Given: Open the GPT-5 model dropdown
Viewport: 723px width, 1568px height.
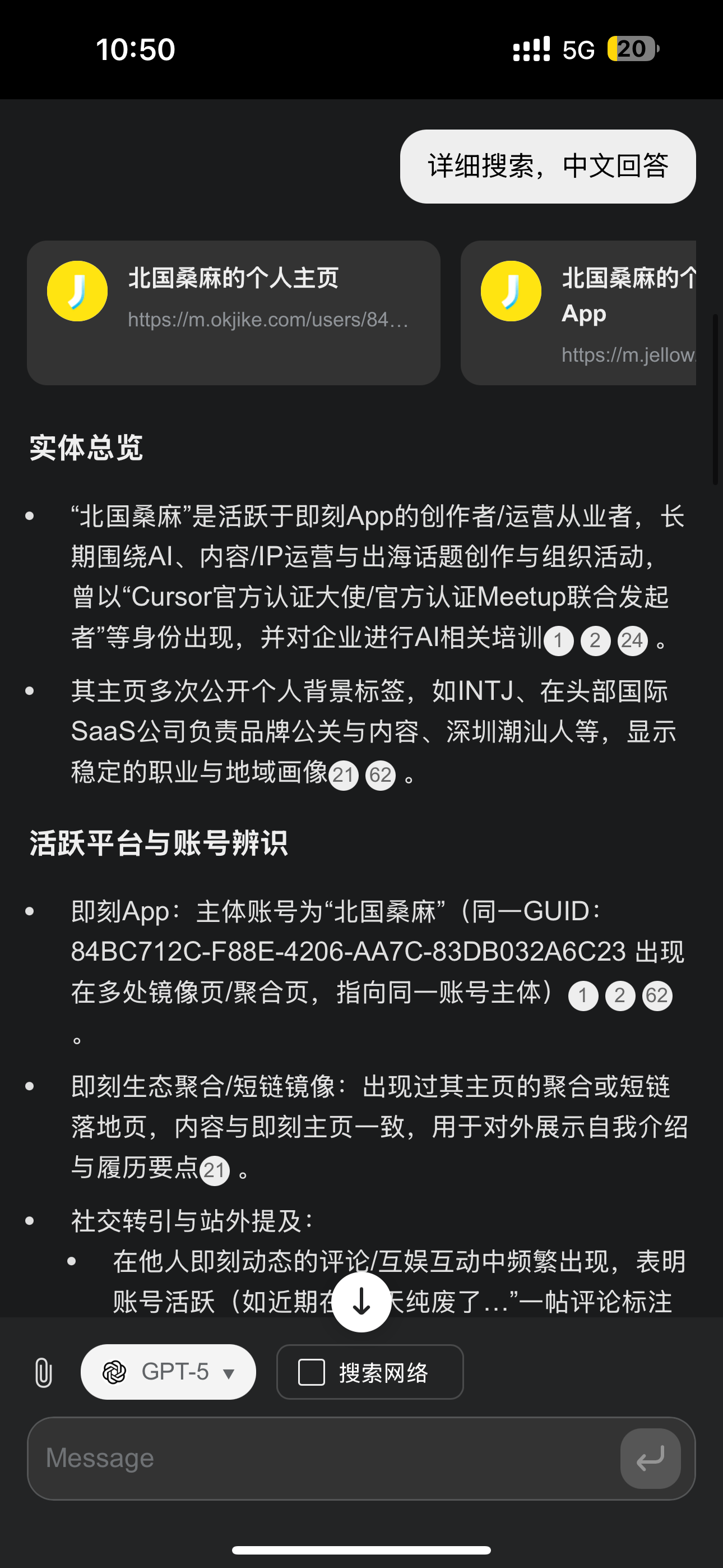Looking at the screenshot, I should pos(168,1372).
